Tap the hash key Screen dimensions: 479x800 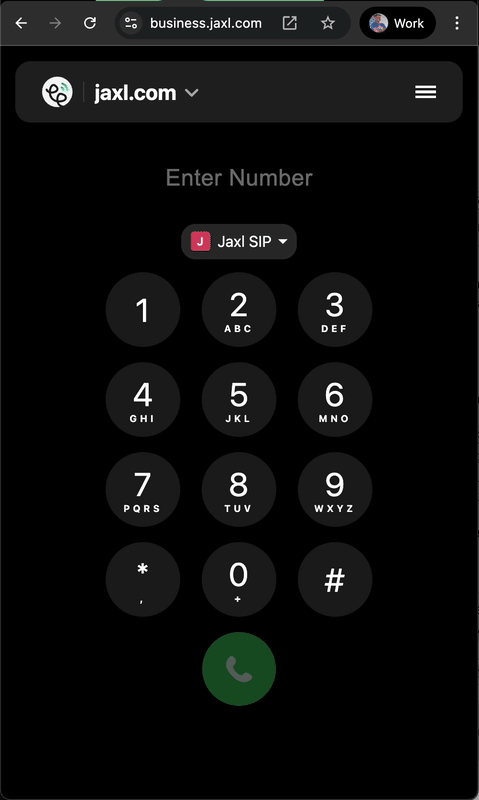pos(335,579)
